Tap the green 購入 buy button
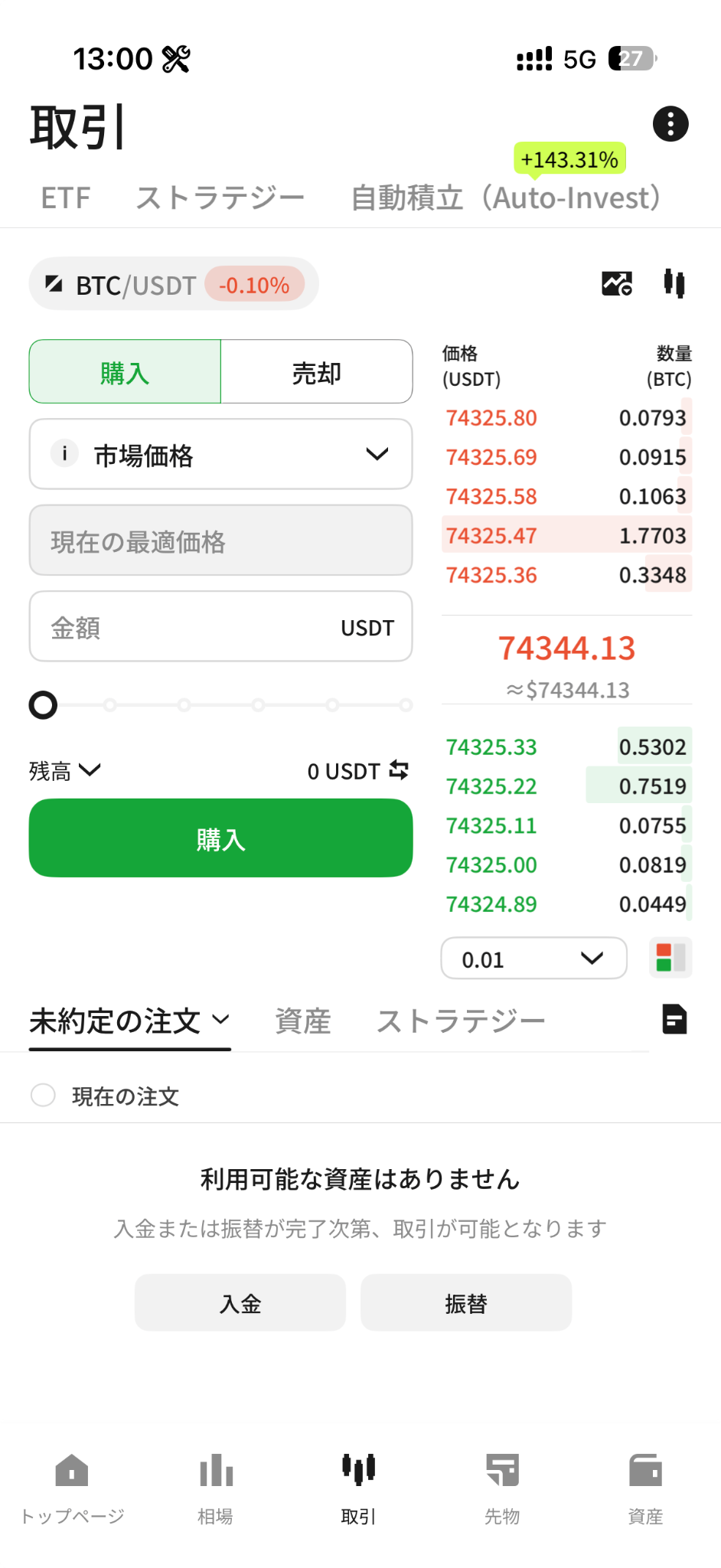 [221, 838]
